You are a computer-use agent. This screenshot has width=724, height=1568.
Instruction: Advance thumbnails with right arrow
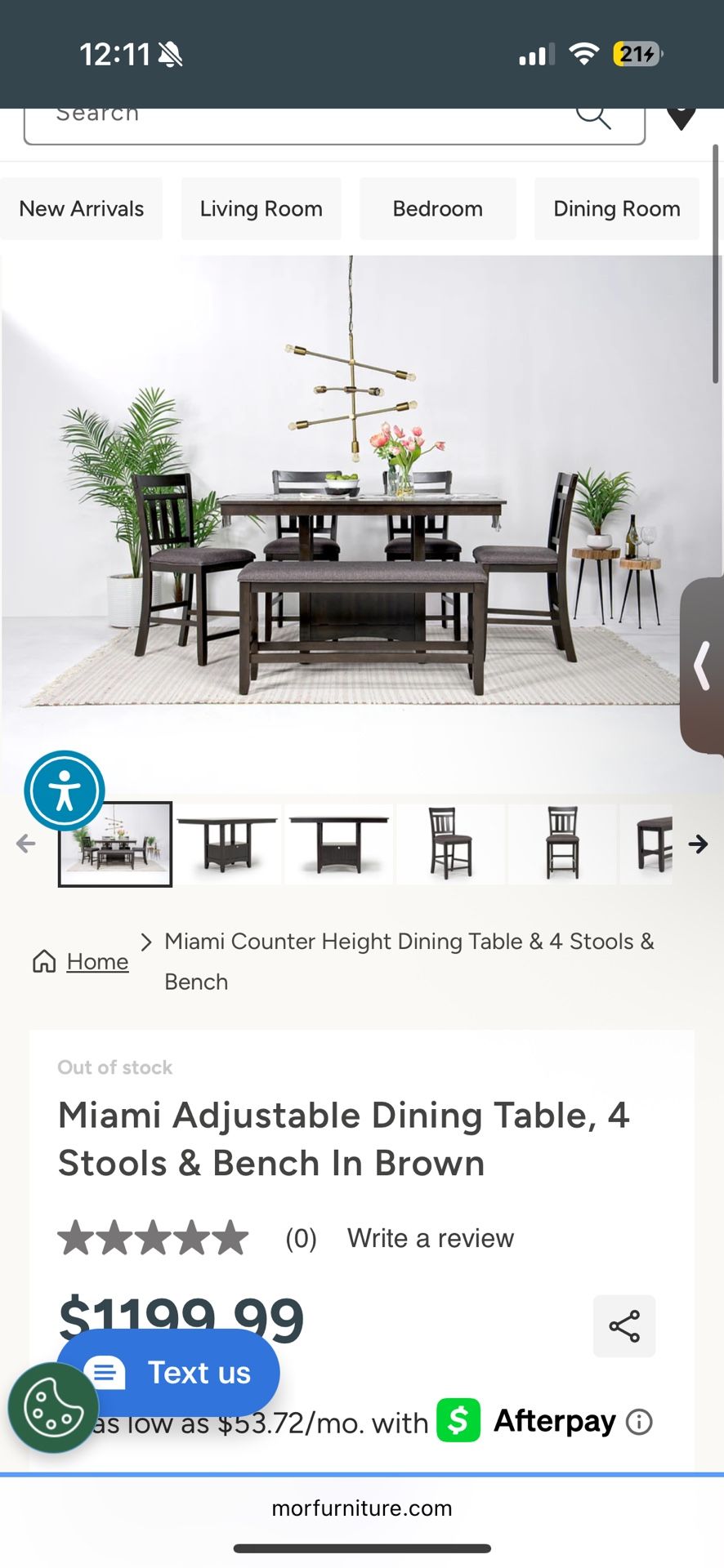699,844
